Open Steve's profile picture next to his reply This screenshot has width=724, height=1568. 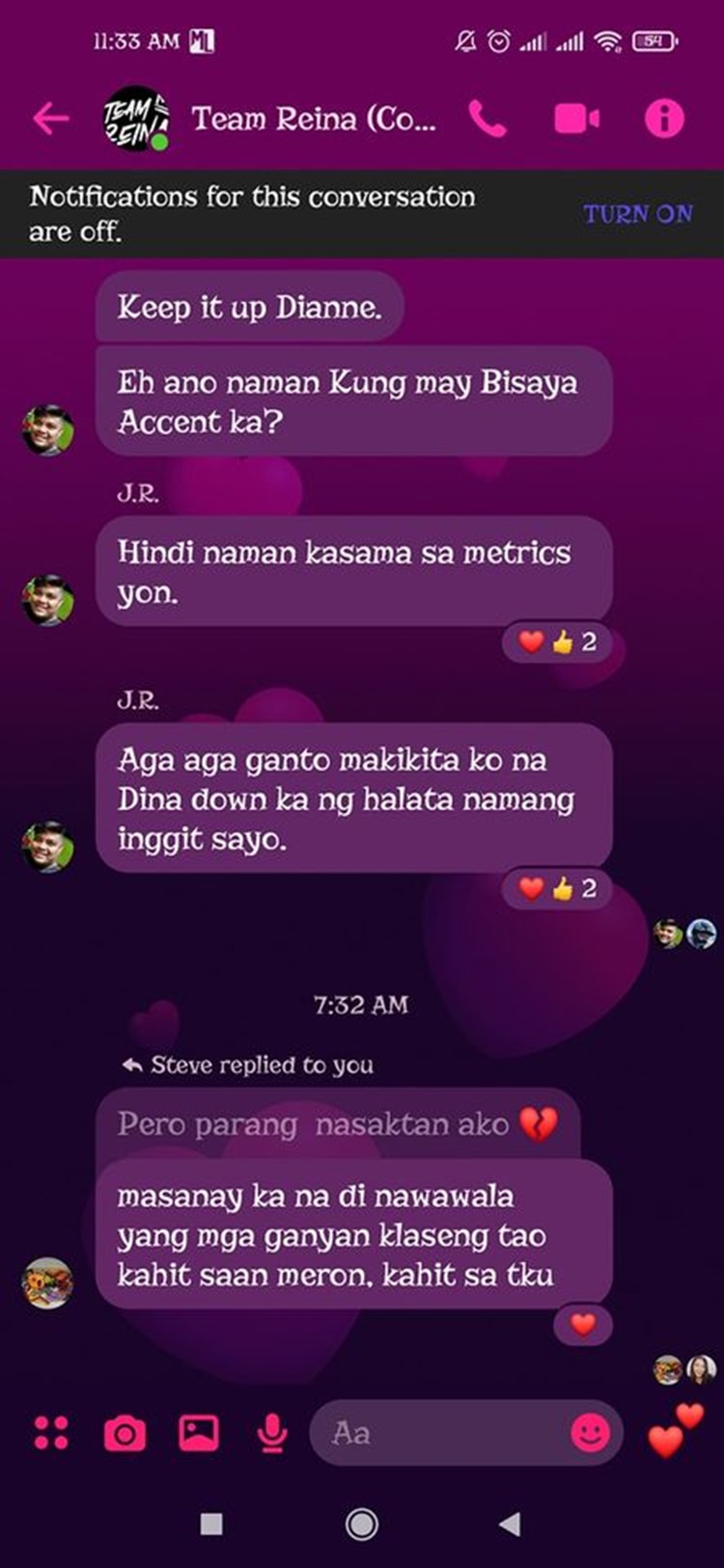(x=47, y=1282)
